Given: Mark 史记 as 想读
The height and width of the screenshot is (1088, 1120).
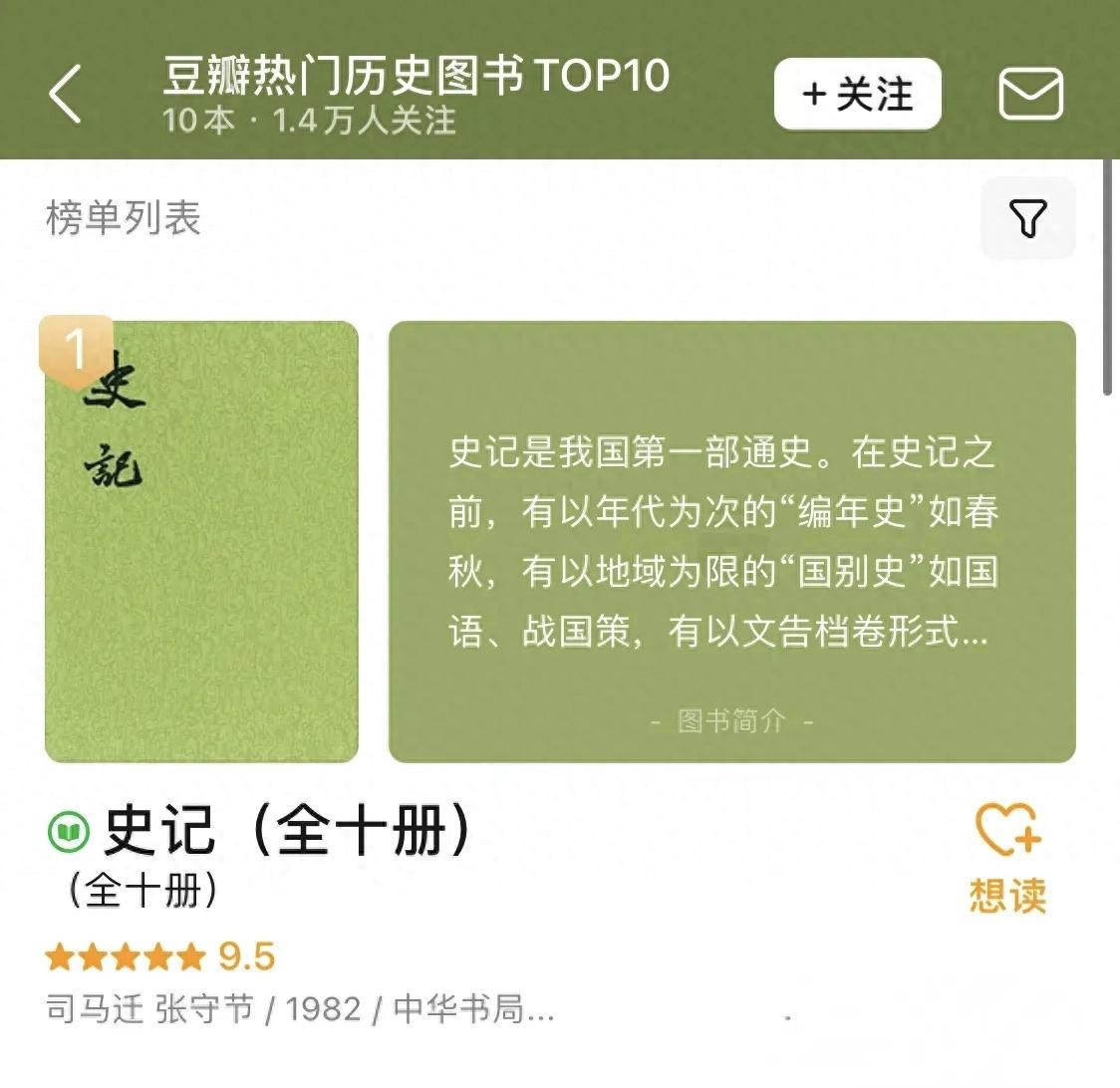Looking at the screenshot, I should coord(1007,858).
